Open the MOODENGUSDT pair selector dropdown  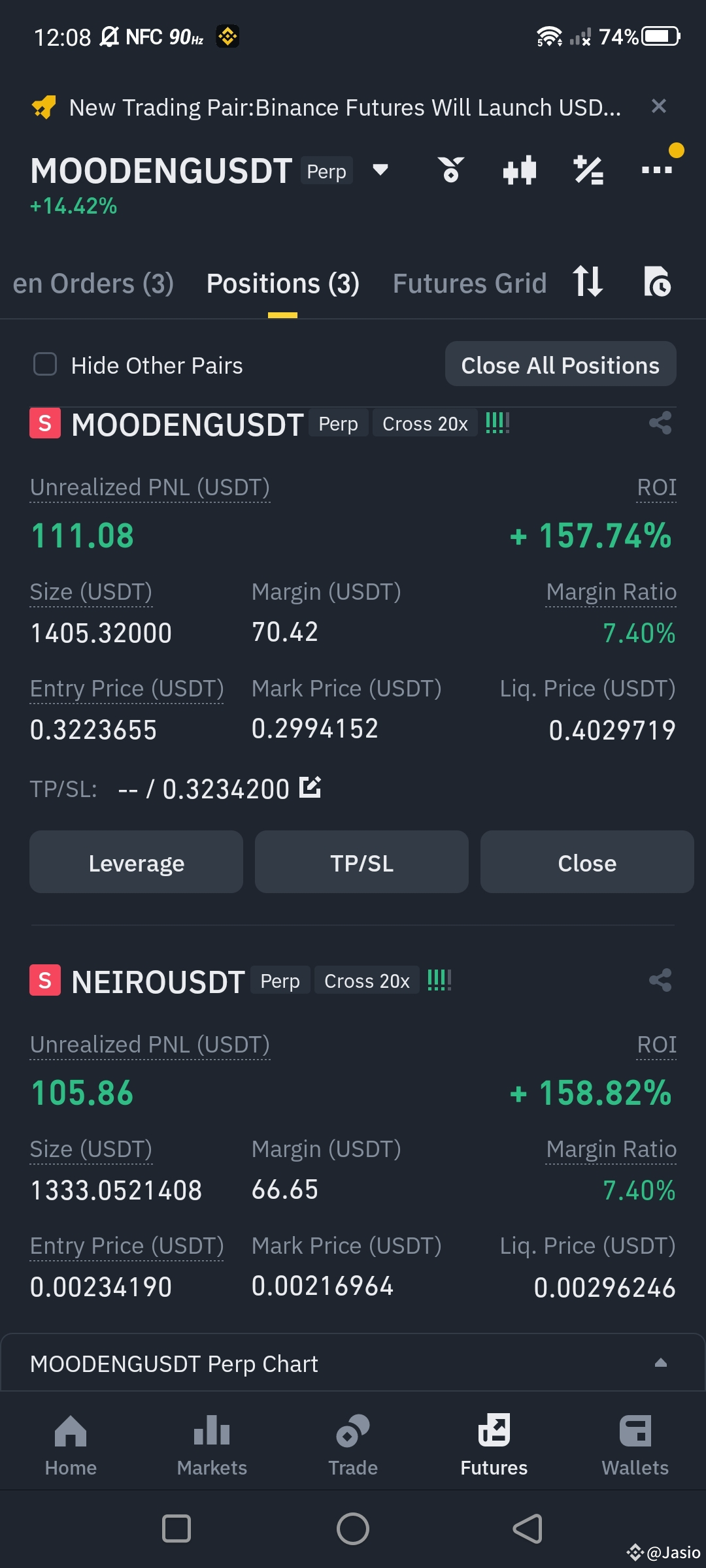(x=380, y=170)
